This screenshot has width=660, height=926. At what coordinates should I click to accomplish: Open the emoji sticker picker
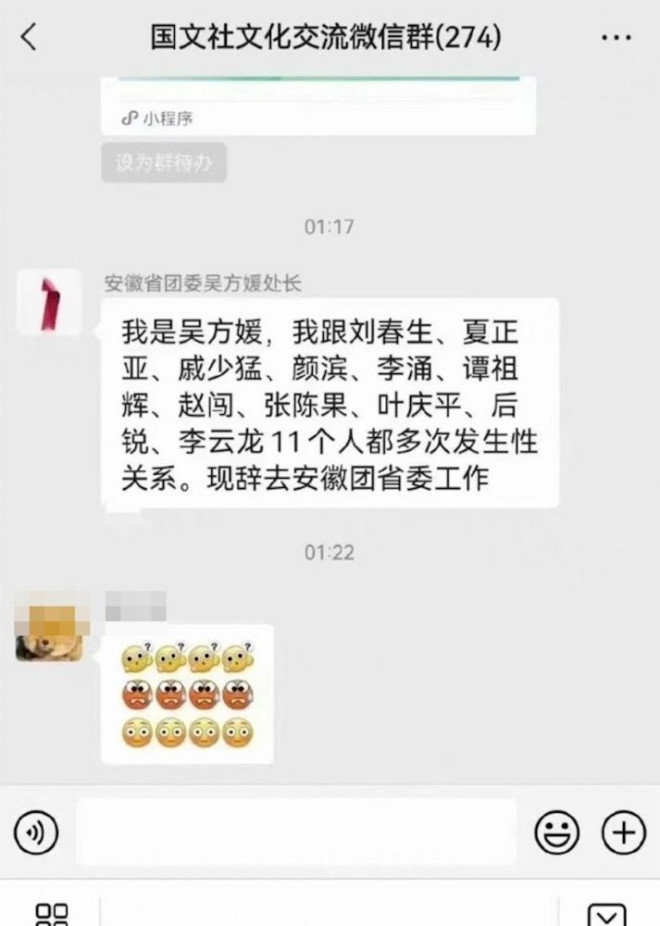pyautogui.click(x=557, y=831)
